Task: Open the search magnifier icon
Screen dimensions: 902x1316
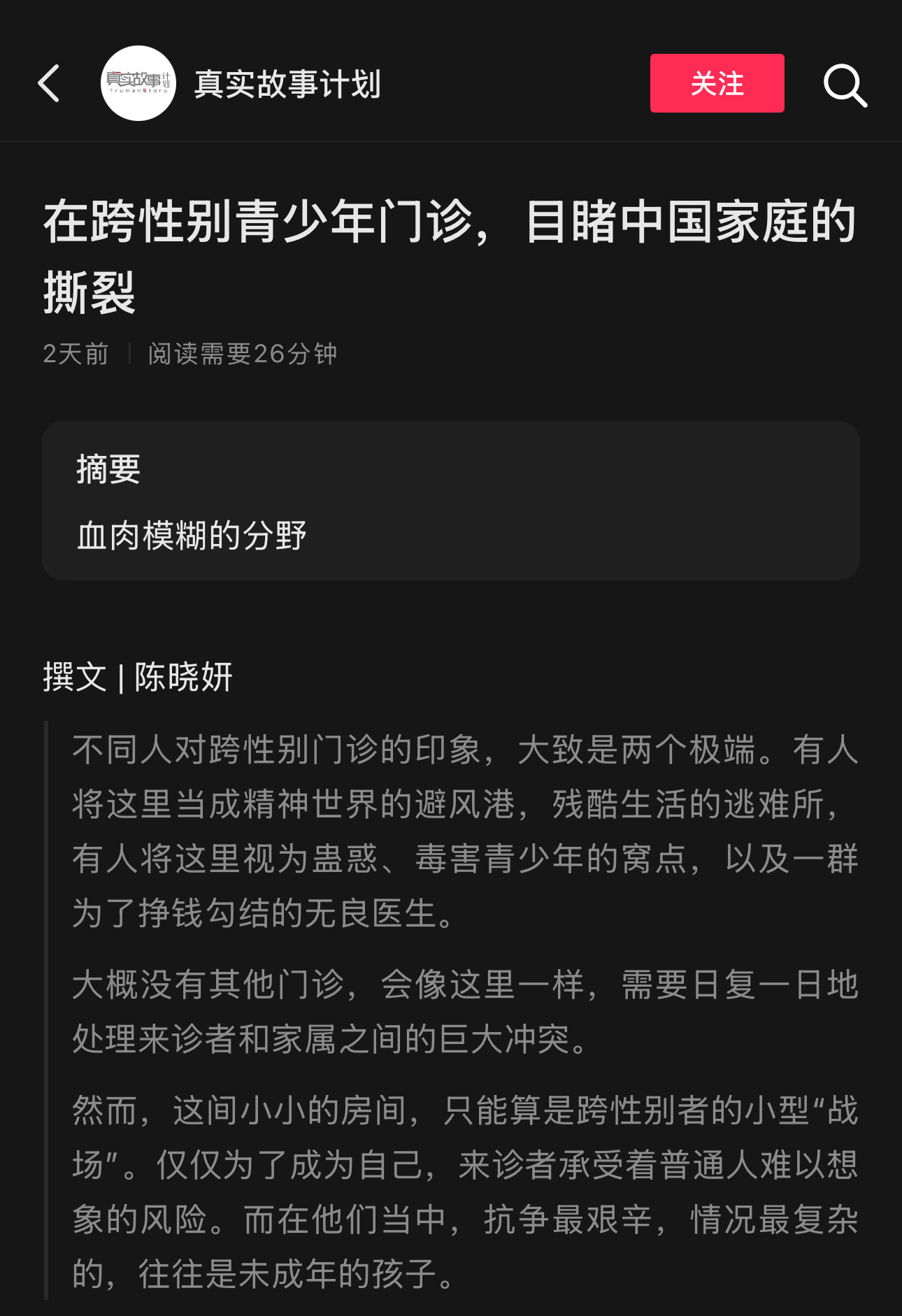Action: pos(845,85)
